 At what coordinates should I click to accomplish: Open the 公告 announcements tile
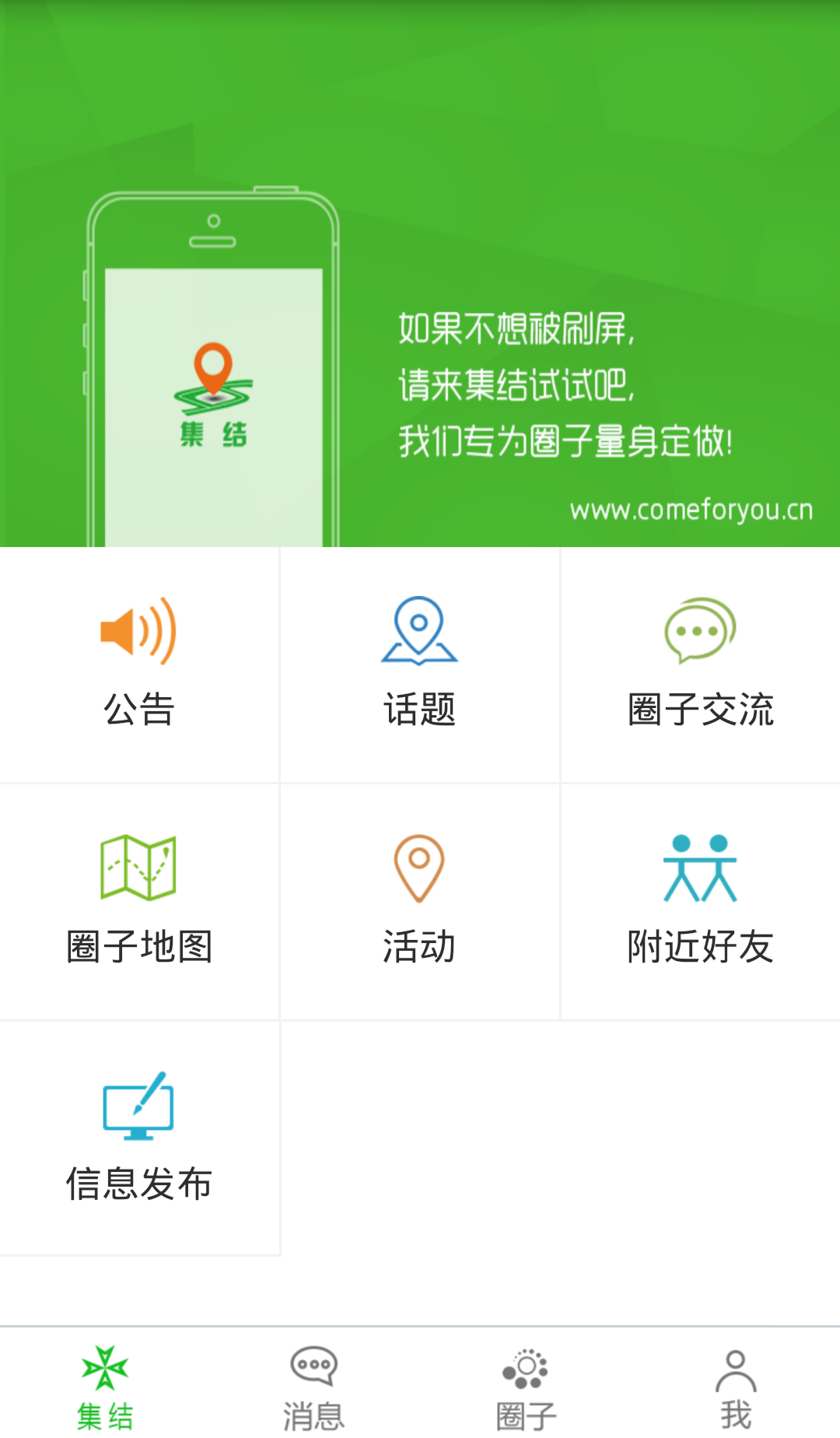click(139, 664)
